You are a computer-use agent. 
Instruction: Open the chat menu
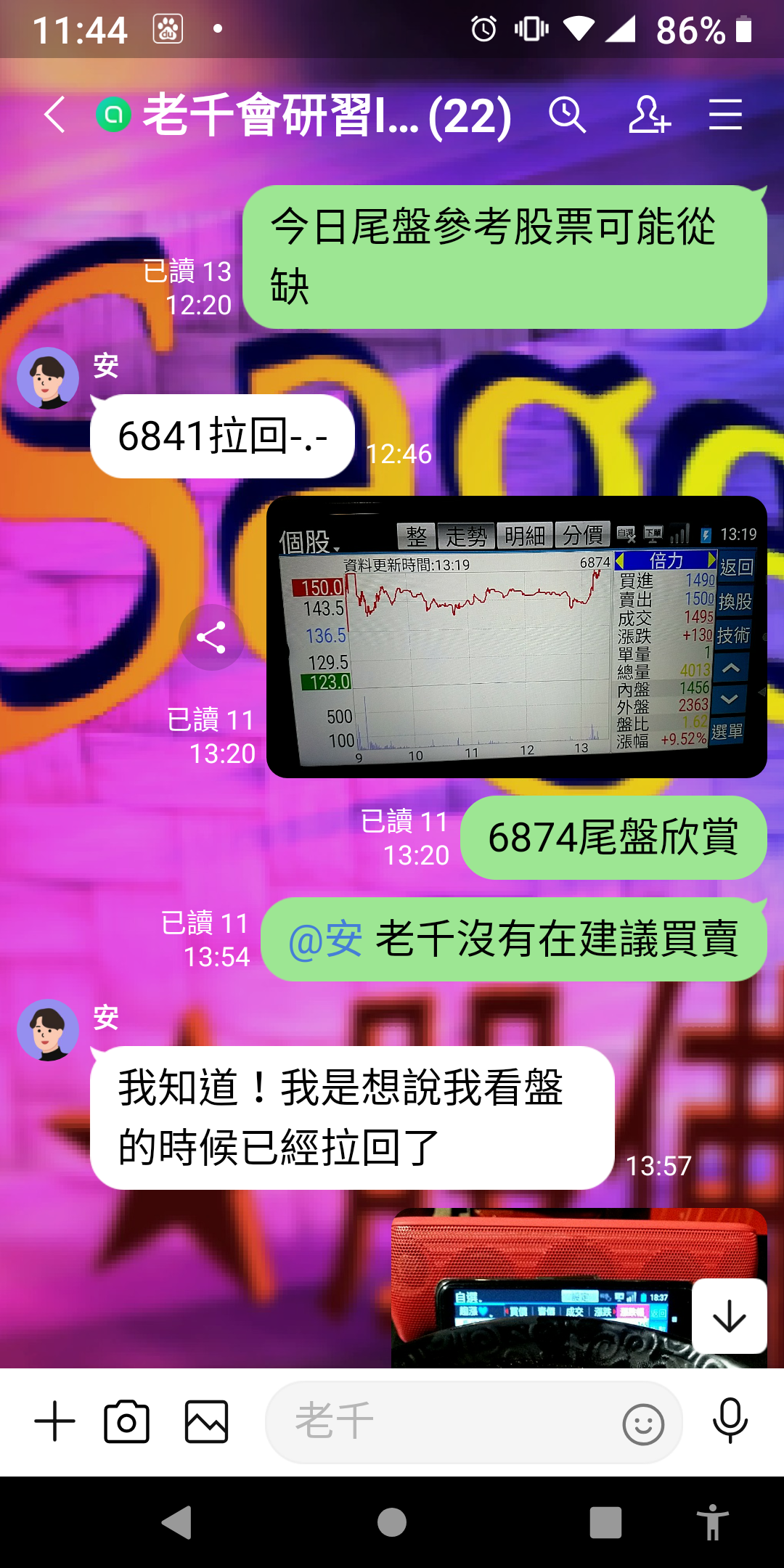[725, 115]
